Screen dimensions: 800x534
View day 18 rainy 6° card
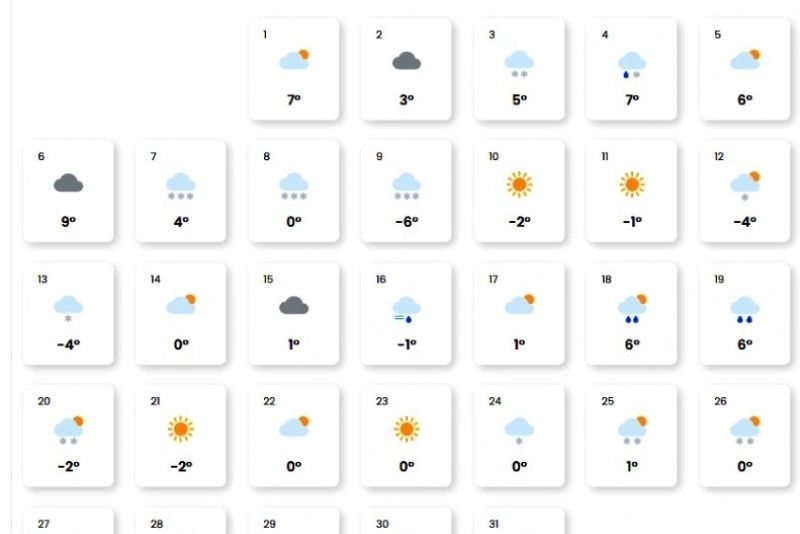(x=632, y=313)
